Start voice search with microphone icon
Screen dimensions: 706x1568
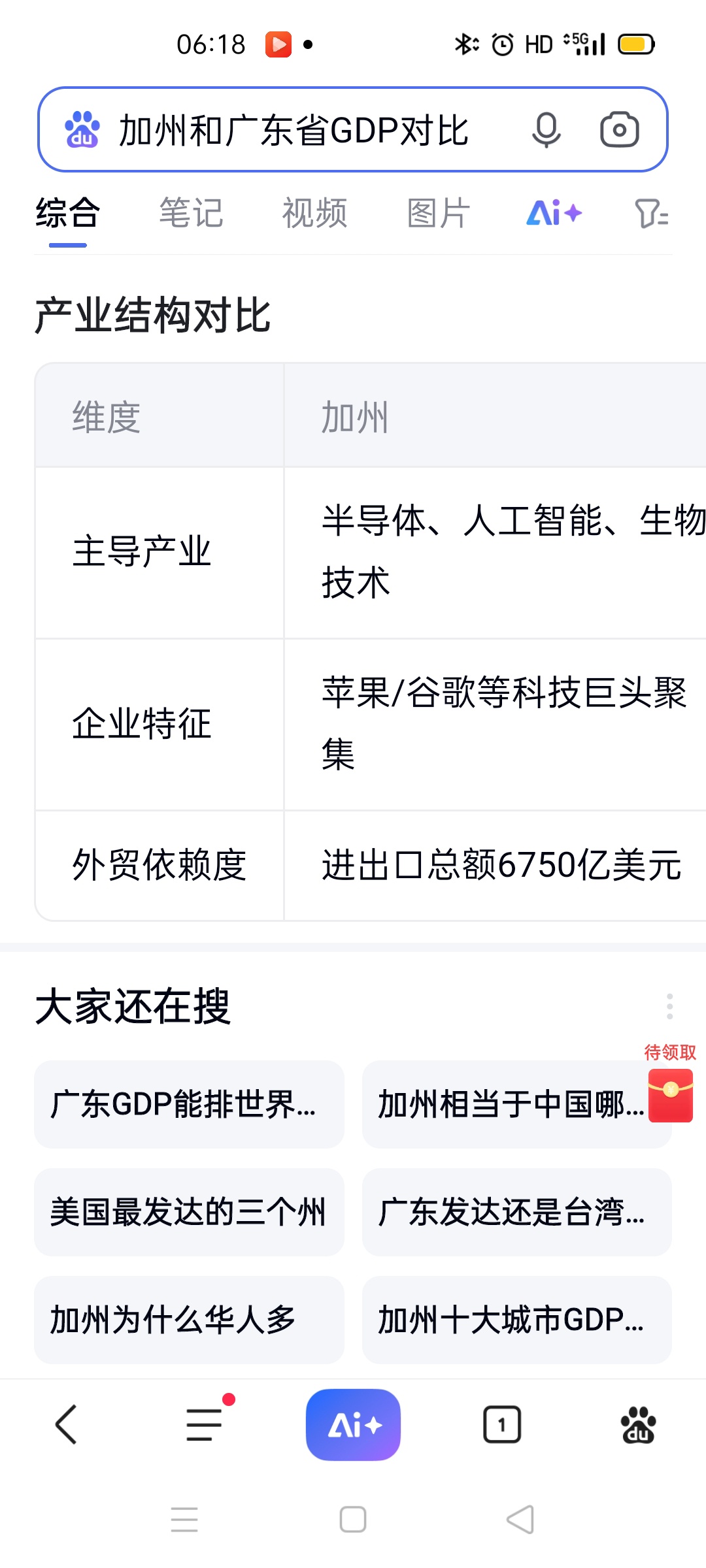pyautogui.click(x=546, y=130)
